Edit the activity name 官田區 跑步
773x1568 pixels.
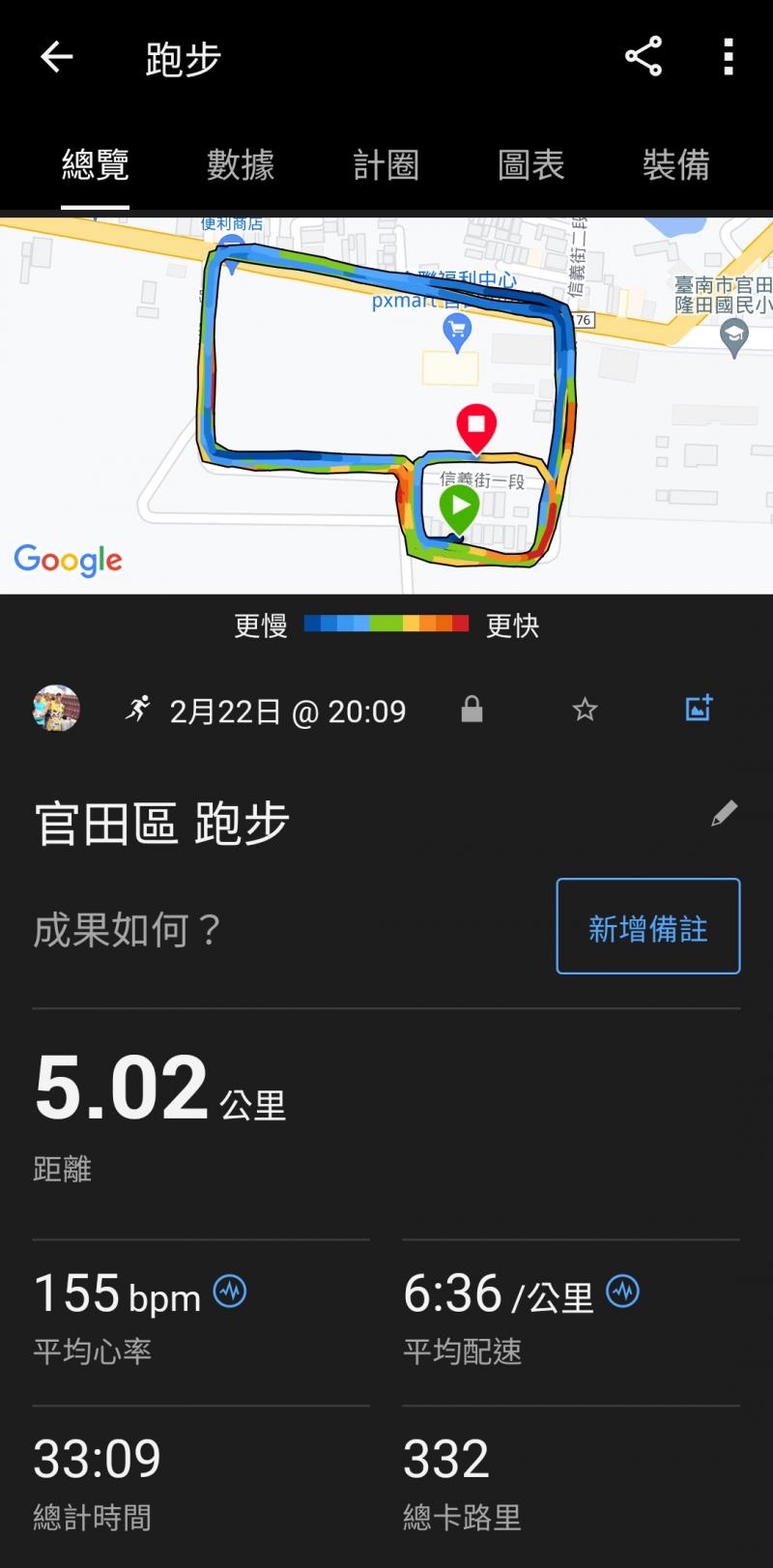724,814
